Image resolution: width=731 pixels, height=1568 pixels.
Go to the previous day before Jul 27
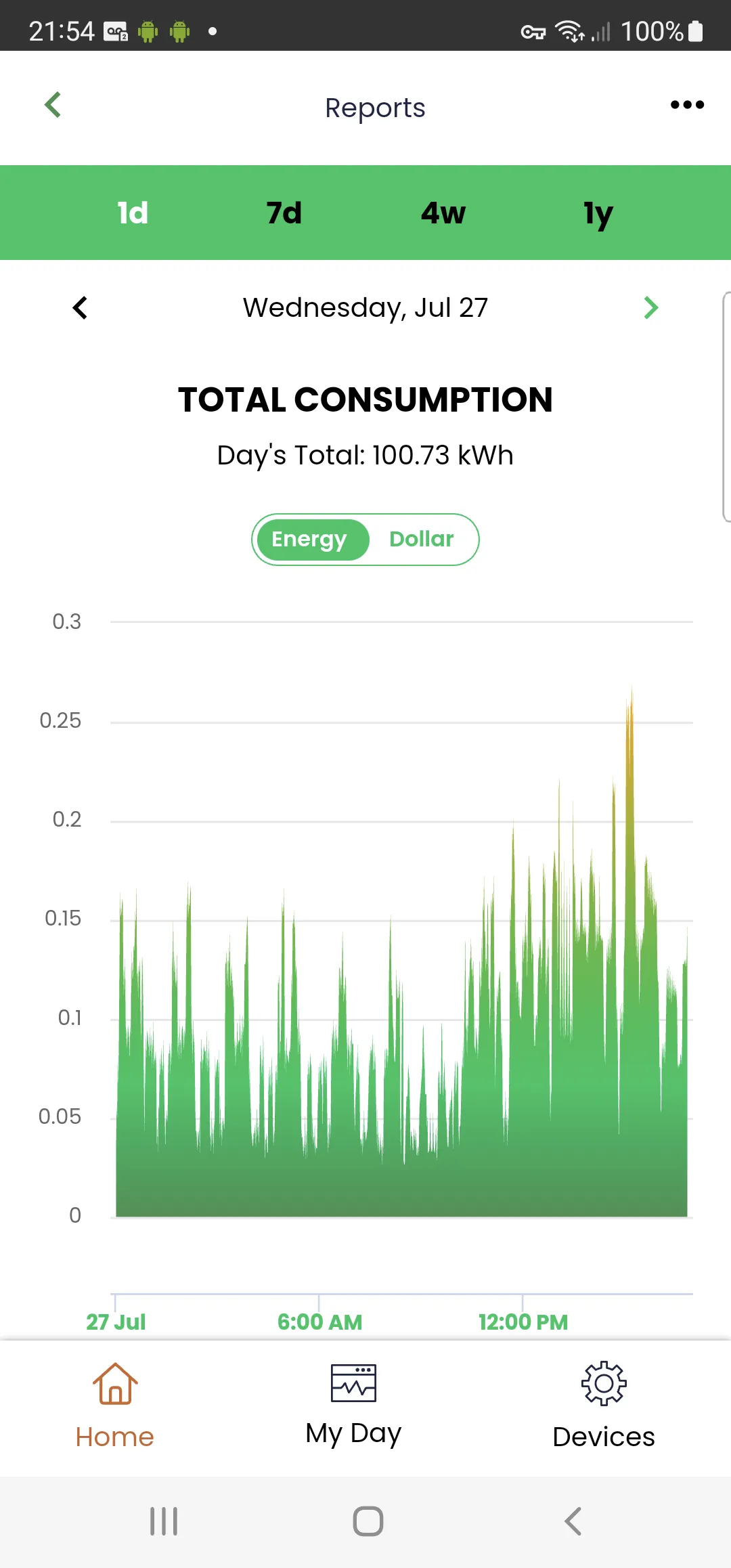click(80, 308)
